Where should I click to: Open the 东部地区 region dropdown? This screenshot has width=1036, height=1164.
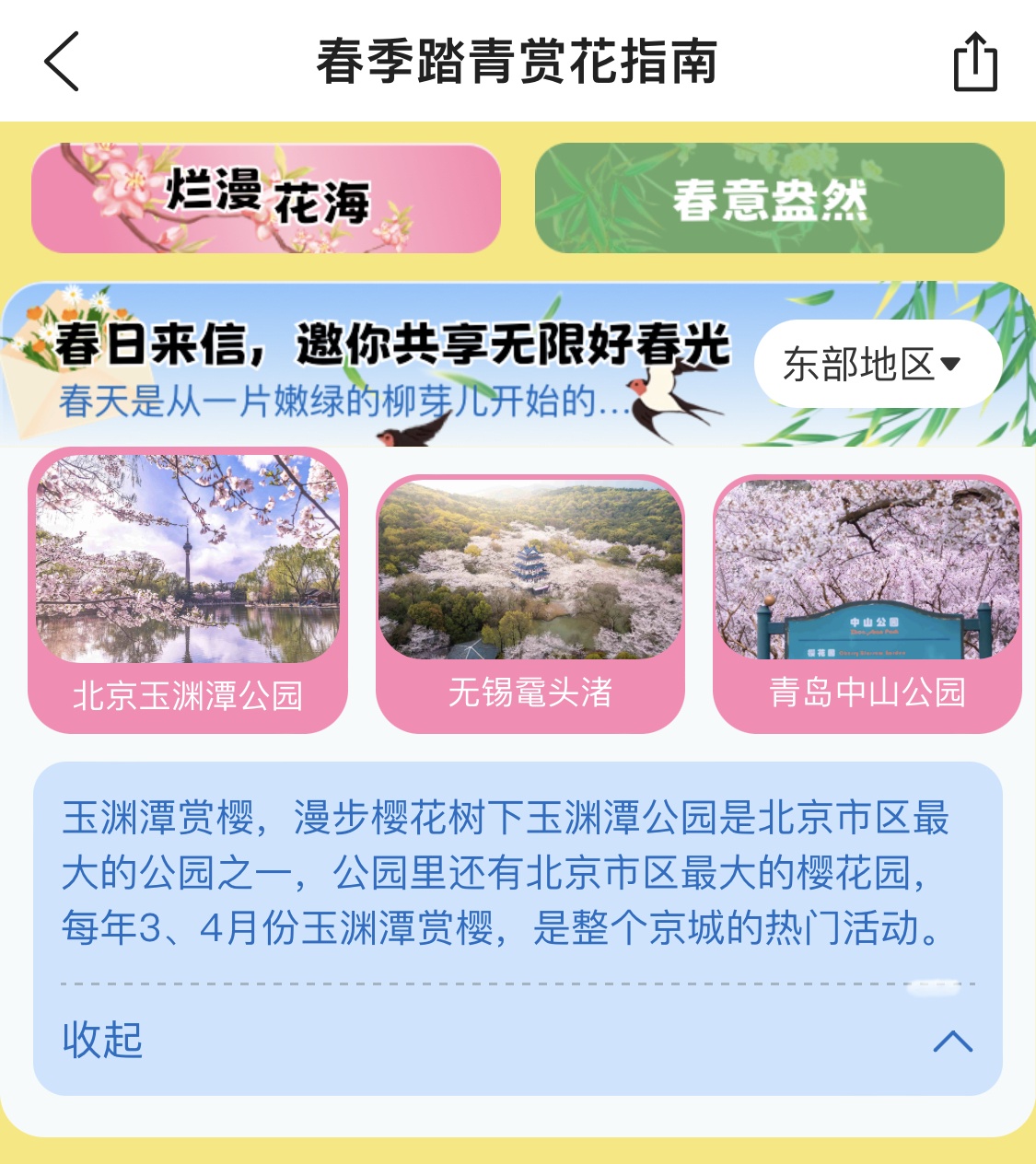877,364
